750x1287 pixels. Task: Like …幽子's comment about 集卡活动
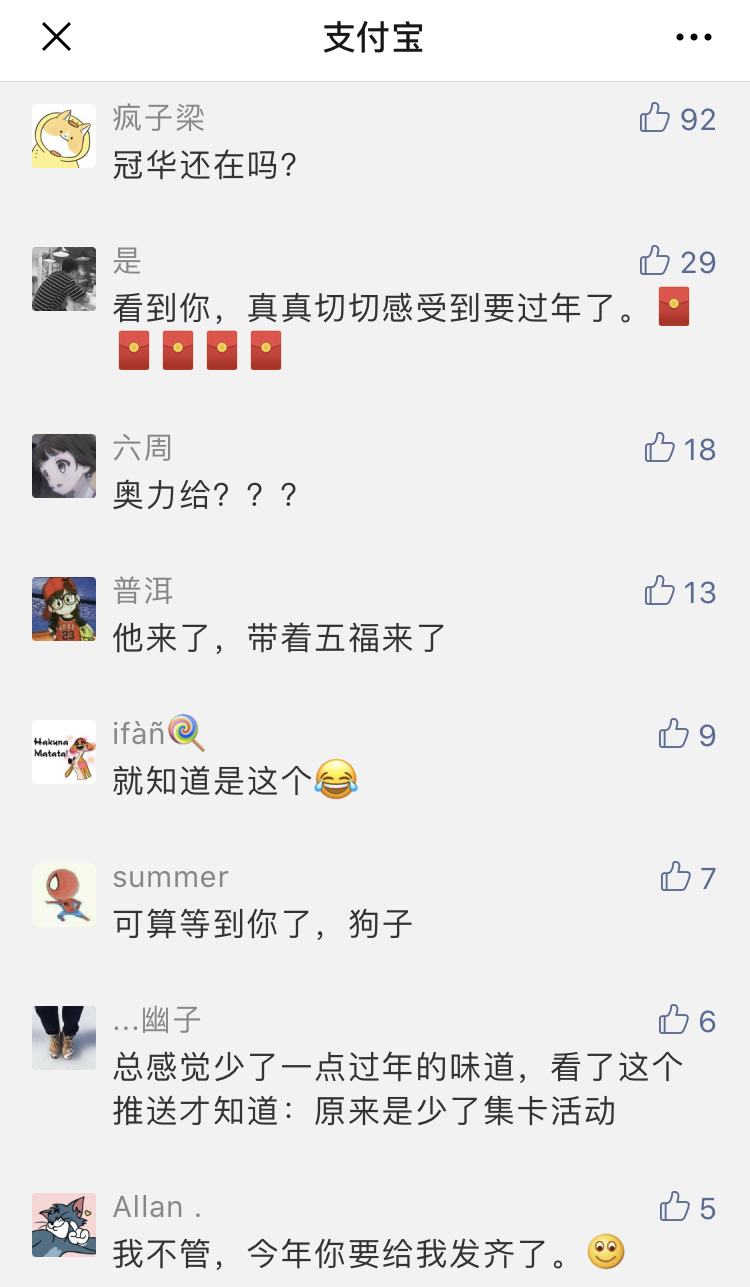(x=674, y=1021)
